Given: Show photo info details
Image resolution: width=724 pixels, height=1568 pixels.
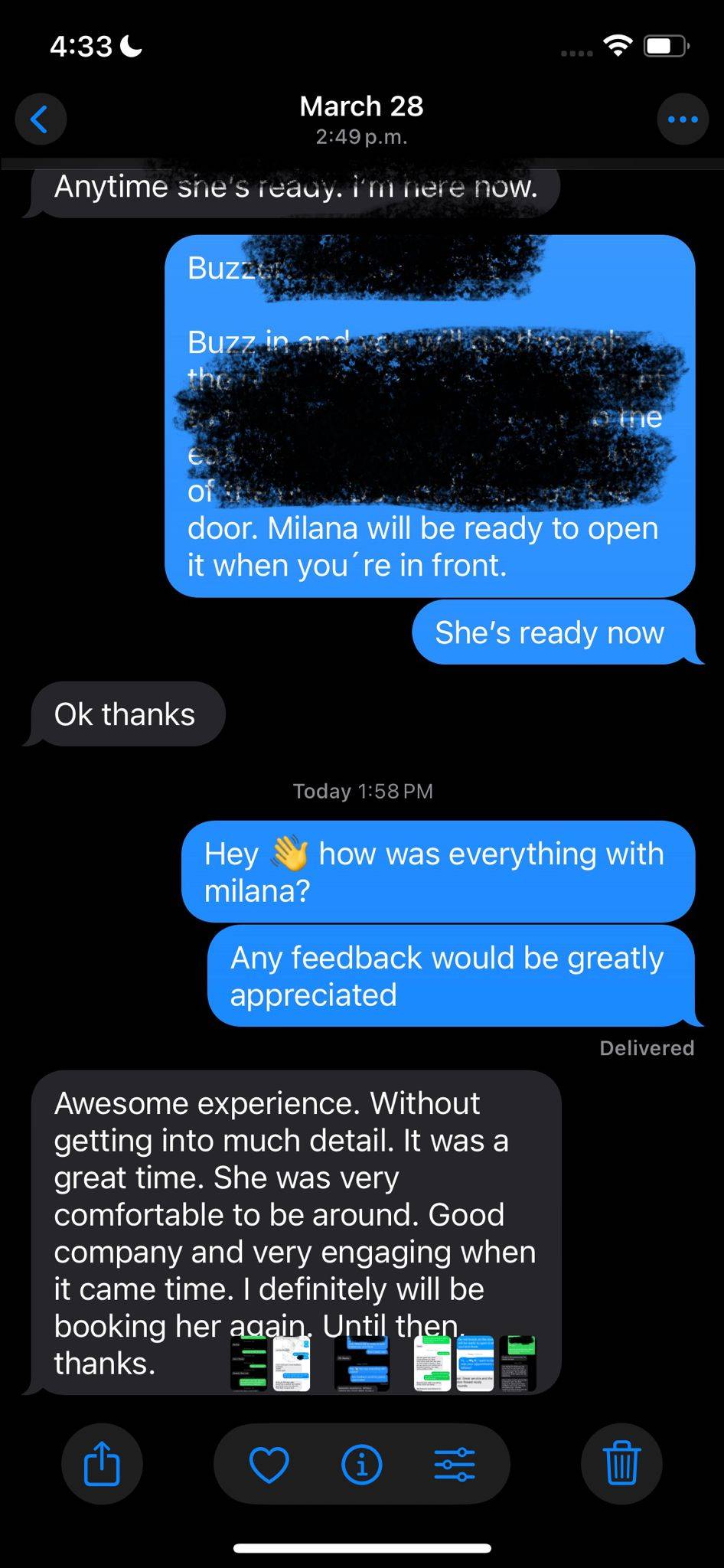Looking at the screenshot, I should pyautogui.click(x=362, y=1465).
